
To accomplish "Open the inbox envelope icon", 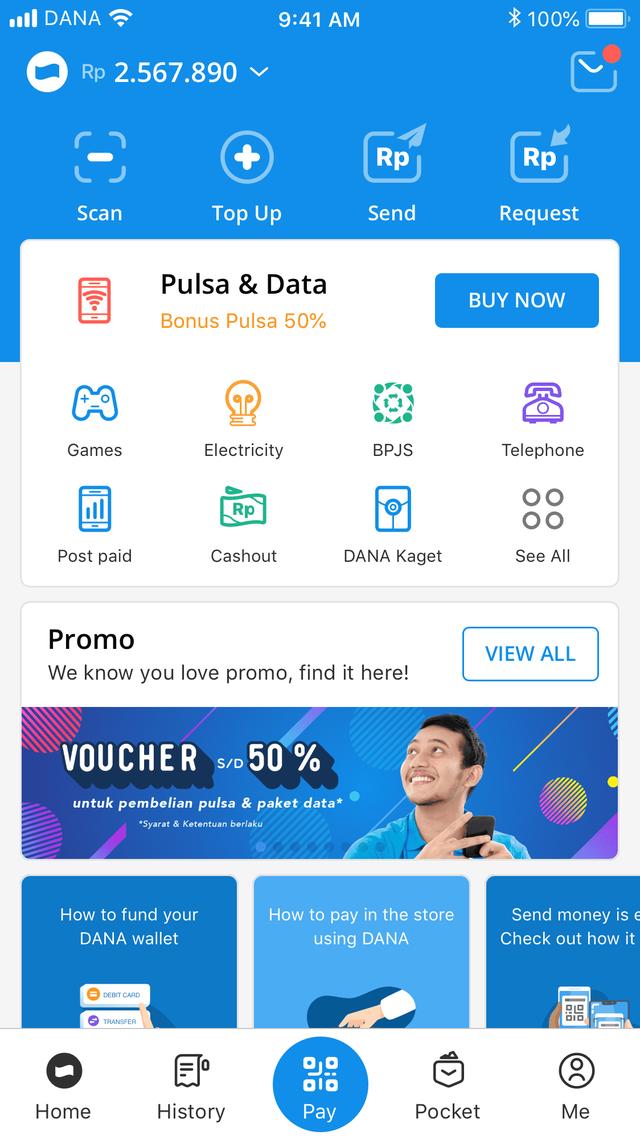I will 593,70.
